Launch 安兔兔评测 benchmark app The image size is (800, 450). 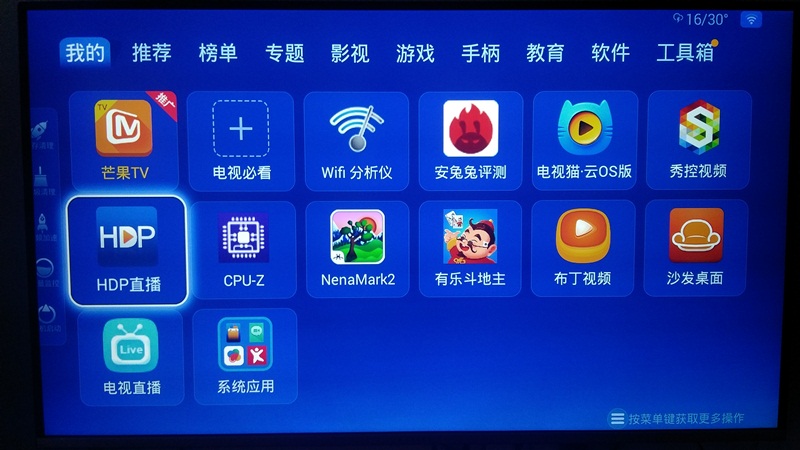tap(470, 140)
